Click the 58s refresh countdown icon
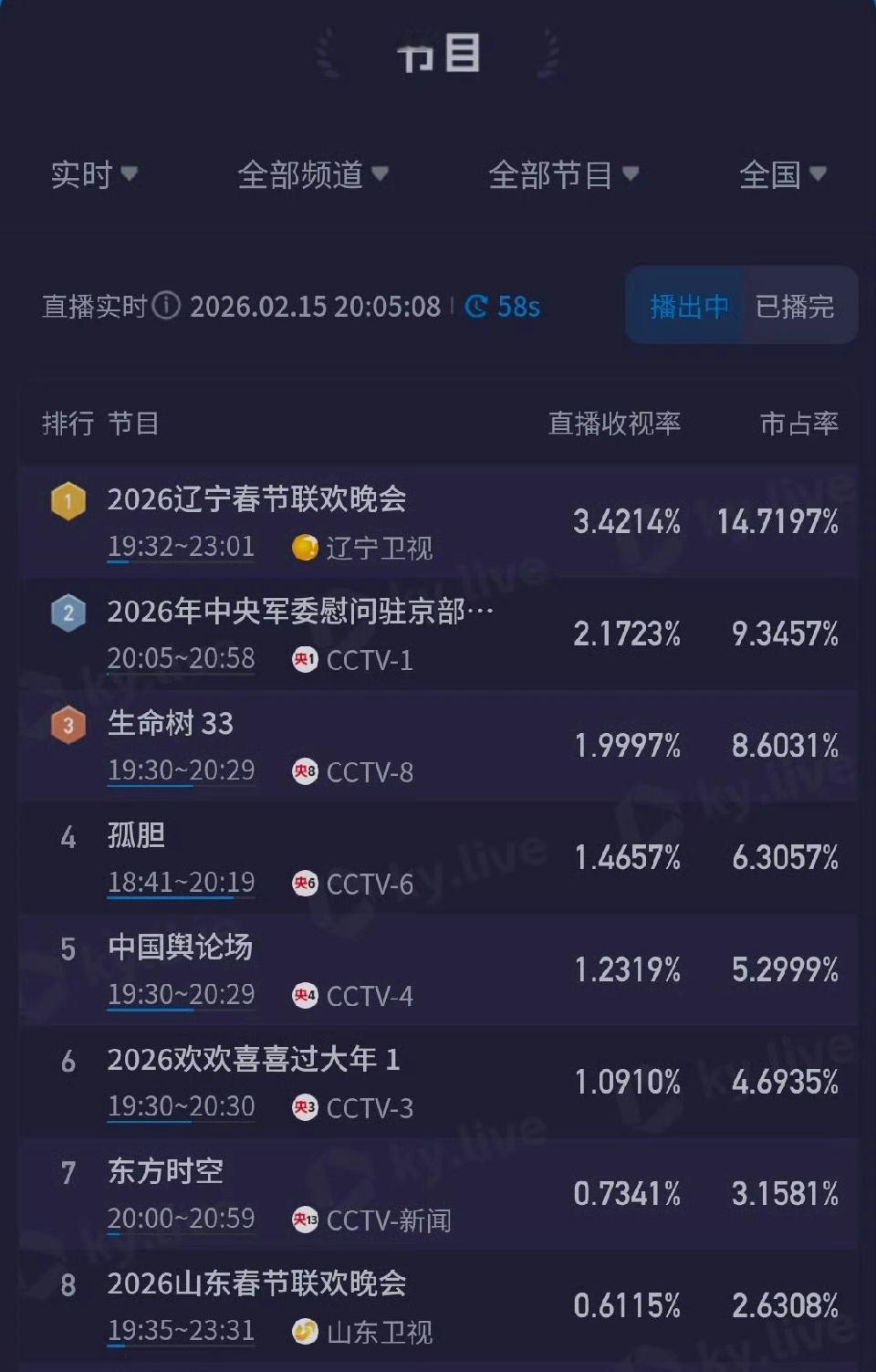 [477, 308]
